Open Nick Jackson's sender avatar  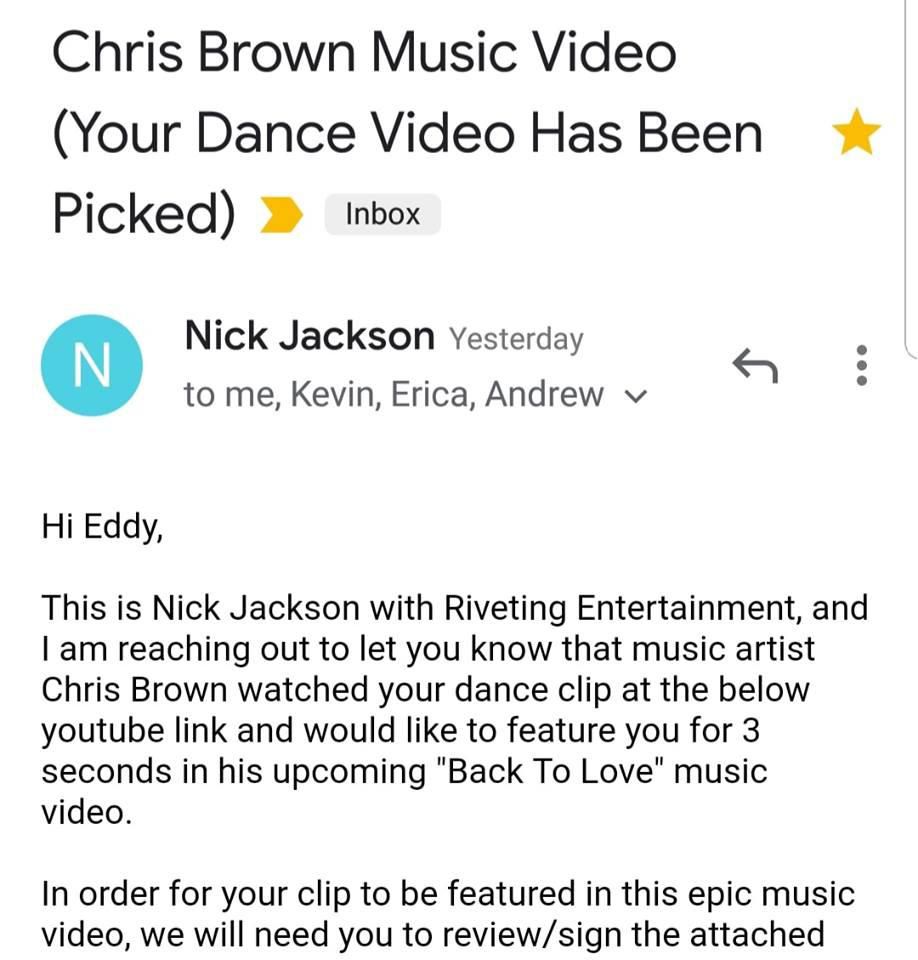coord(92,365)
